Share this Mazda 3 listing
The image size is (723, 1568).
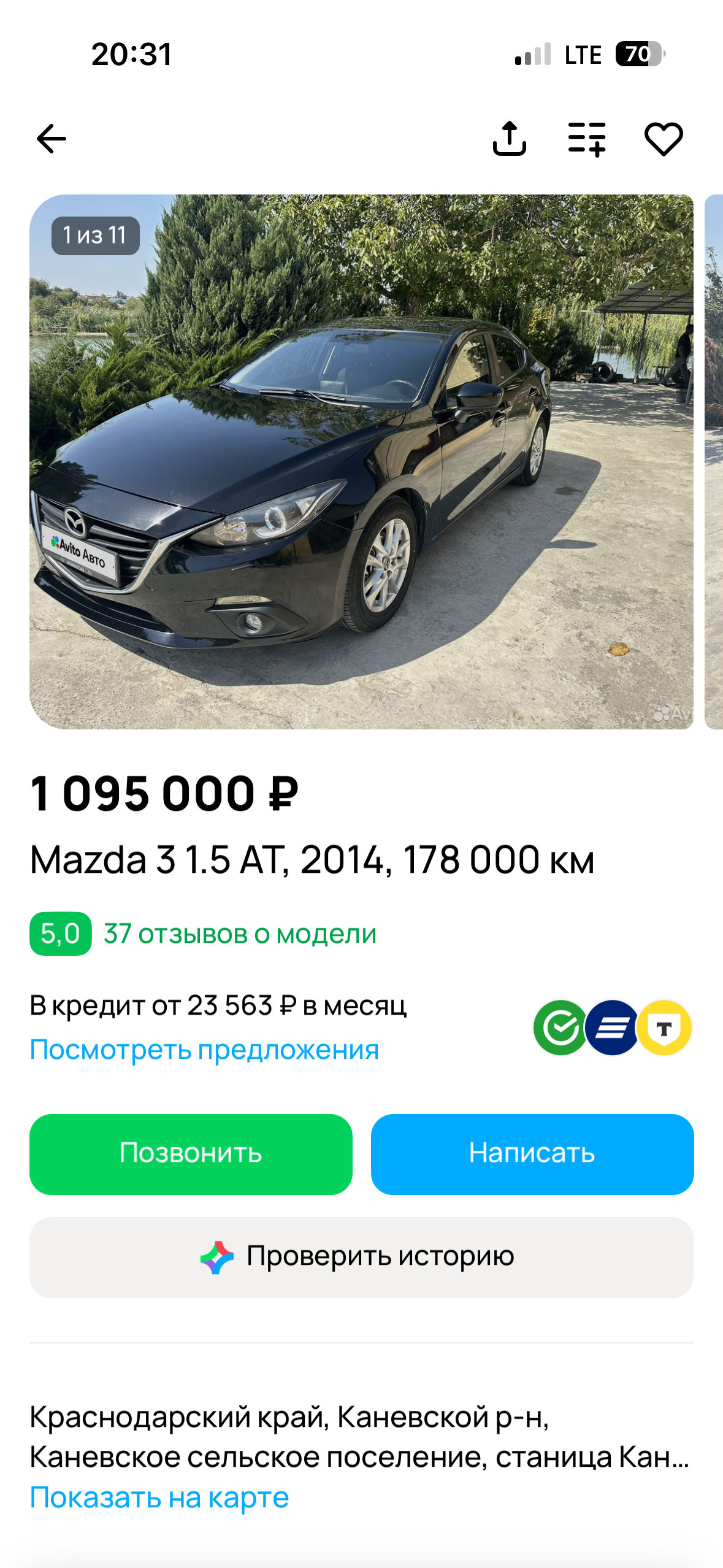509,139
